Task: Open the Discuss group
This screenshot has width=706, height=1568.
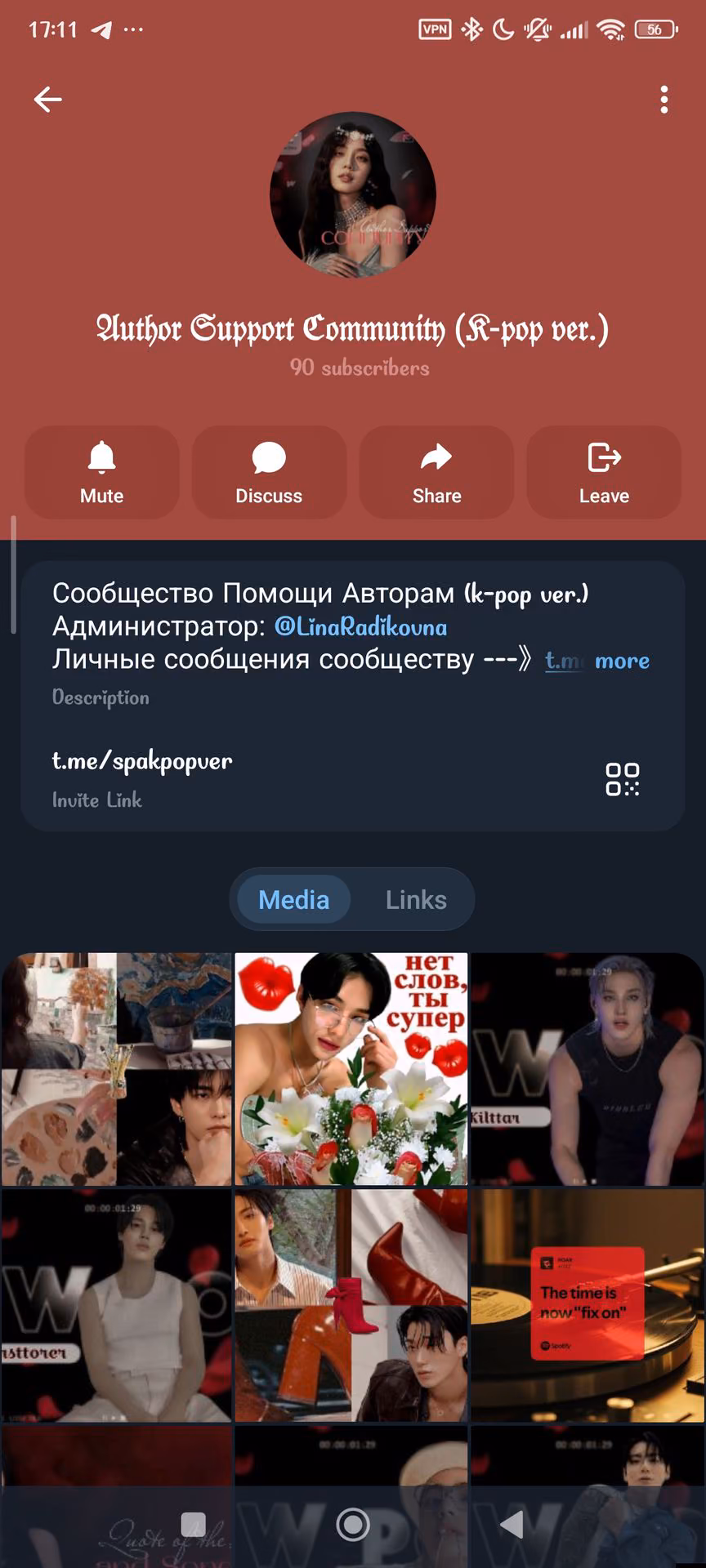Action: pos(269,472)
